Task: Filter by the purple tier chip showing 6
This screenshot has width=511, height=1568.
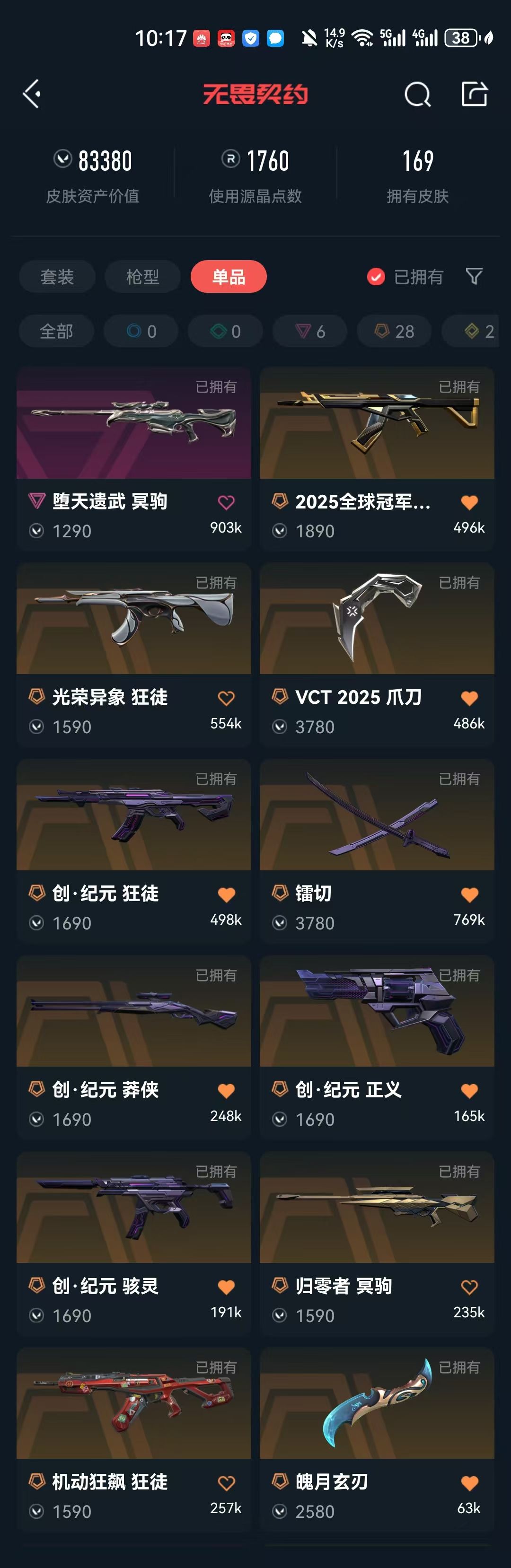Action: (x=310, y=331)
